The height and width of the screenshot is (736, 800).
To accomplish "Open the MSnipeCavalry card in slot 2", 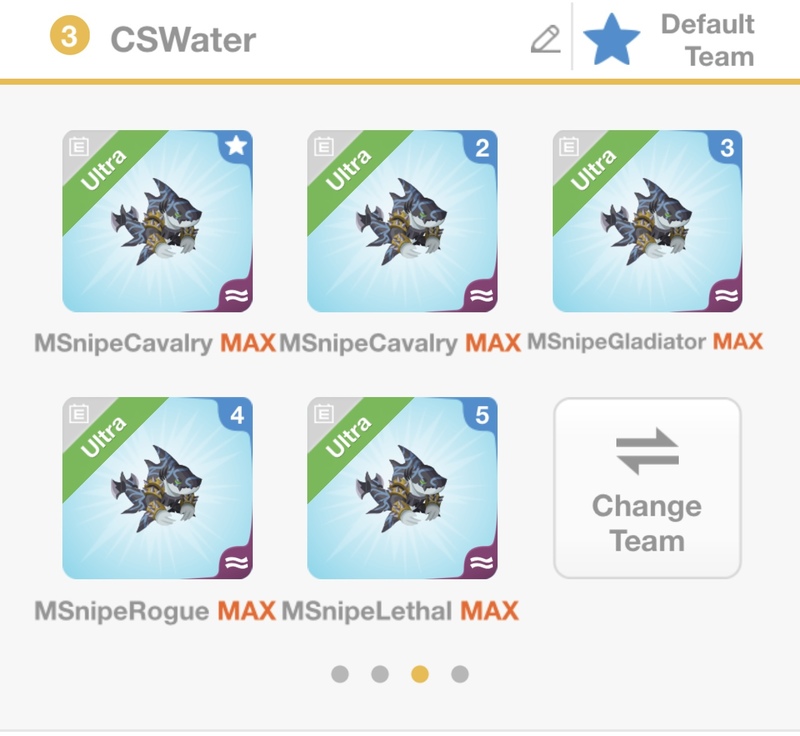I will tap(402, 221).
